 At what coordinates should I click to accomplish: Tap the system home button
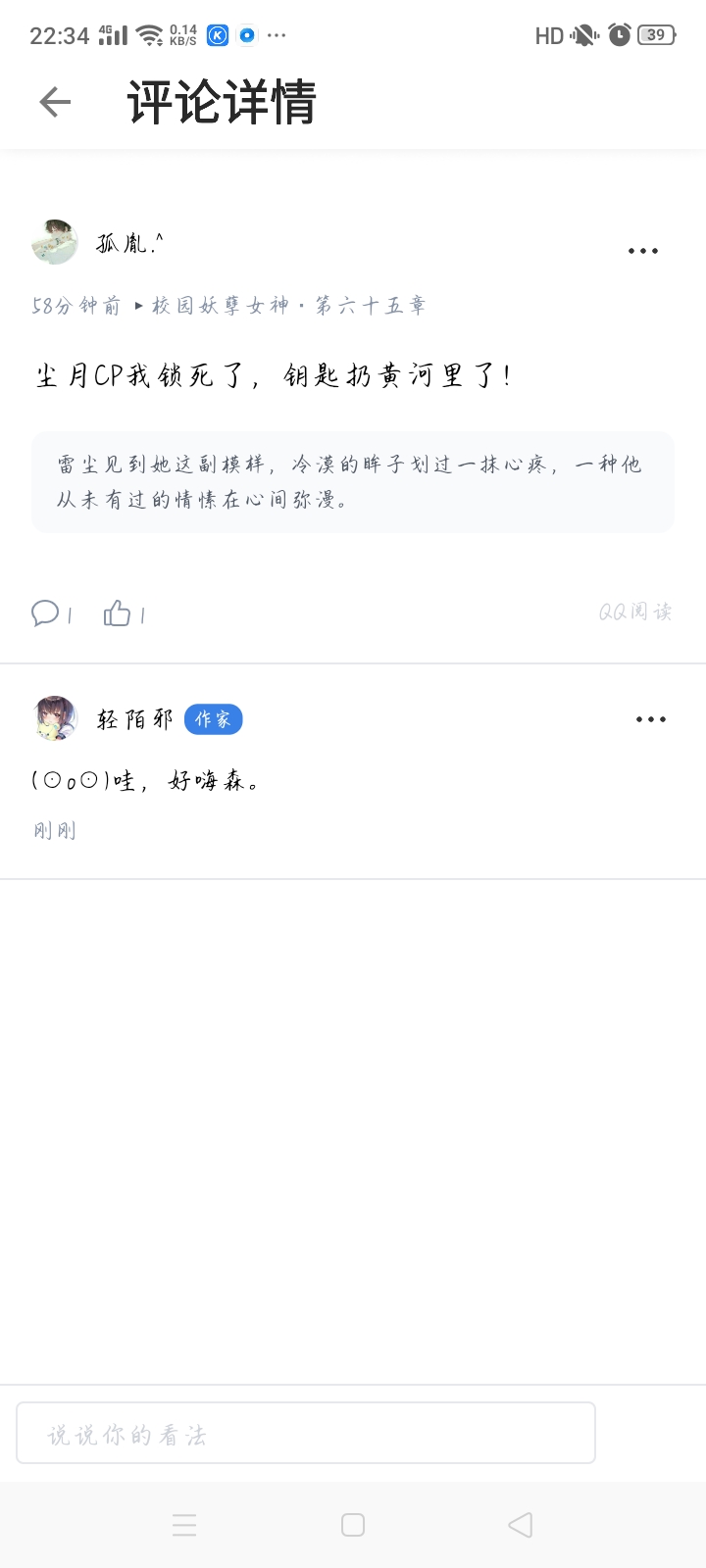coord(353,1525)
